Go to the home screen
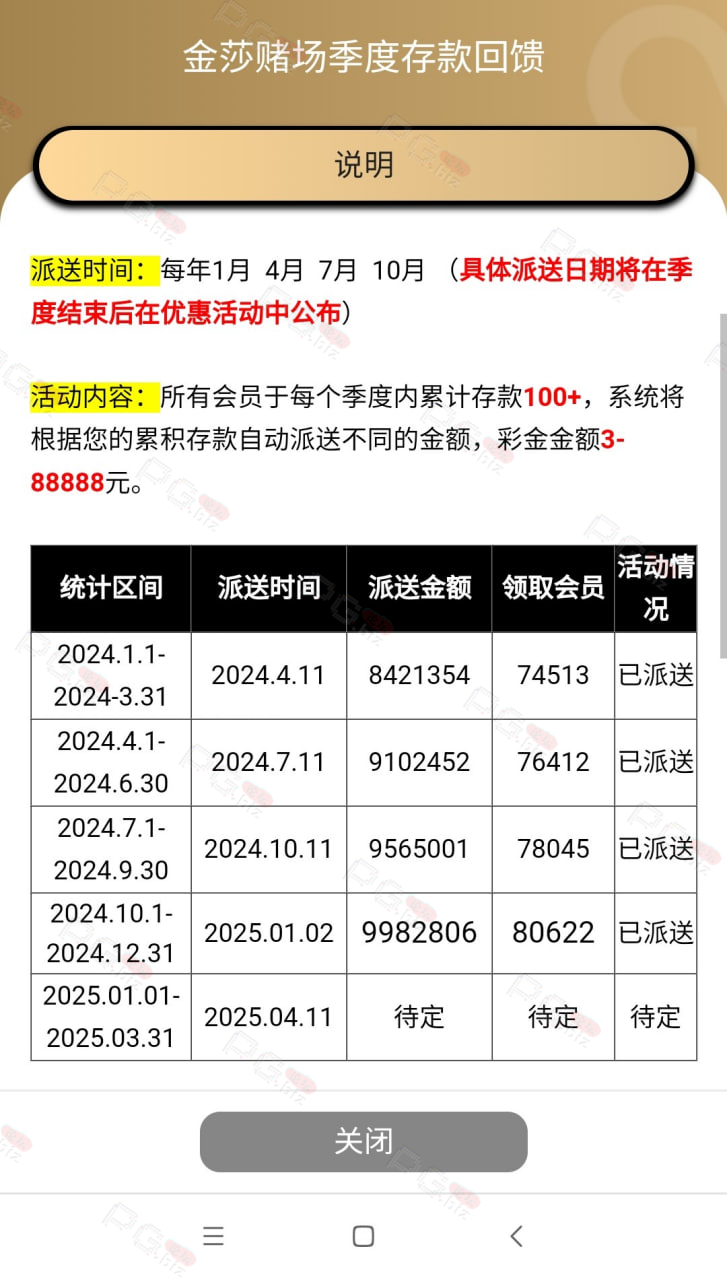The width and height of the screenshot is (727, 1280). tap(363, 1236)
